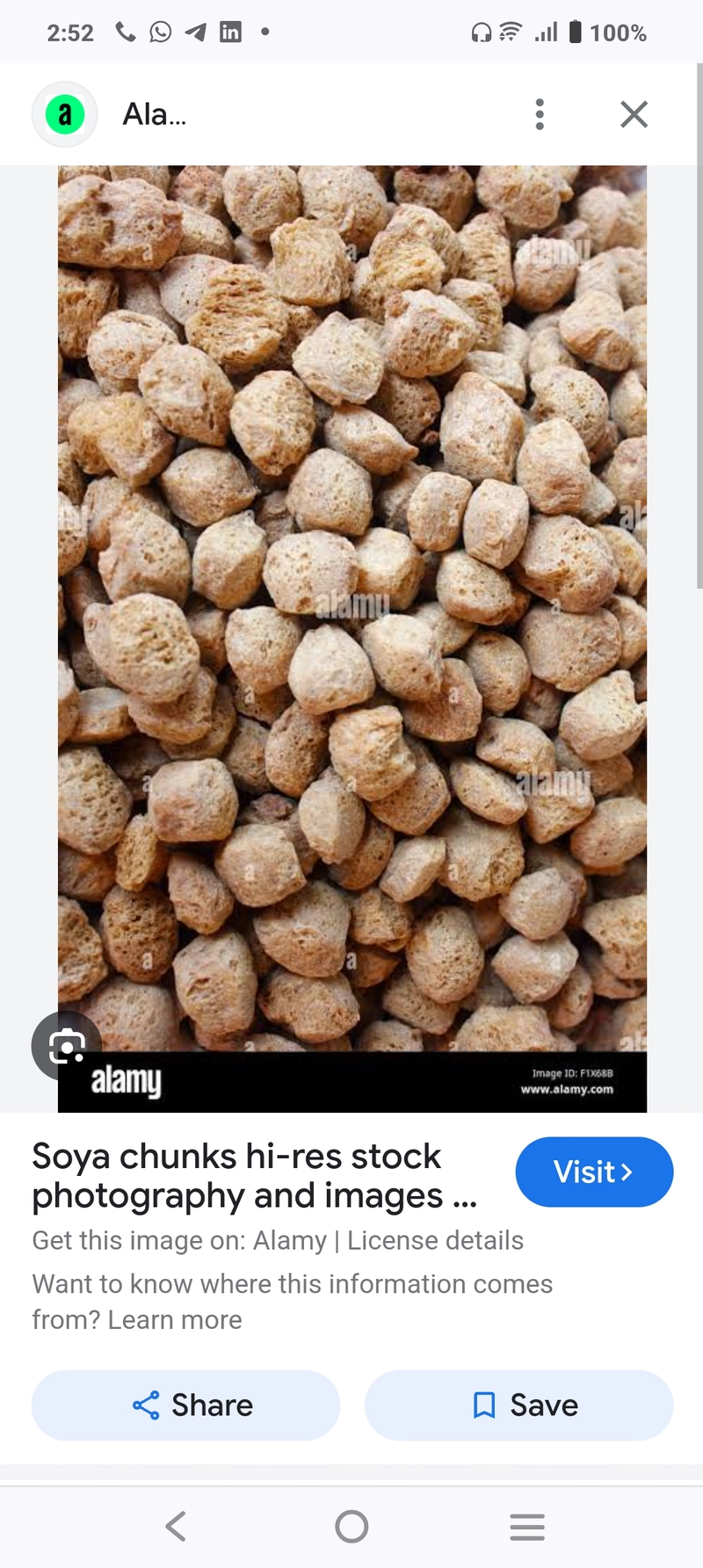The width and height of the screenshot is (703, 1568).
Task: Search this image with Google Lens
Action: [67, 1046]
